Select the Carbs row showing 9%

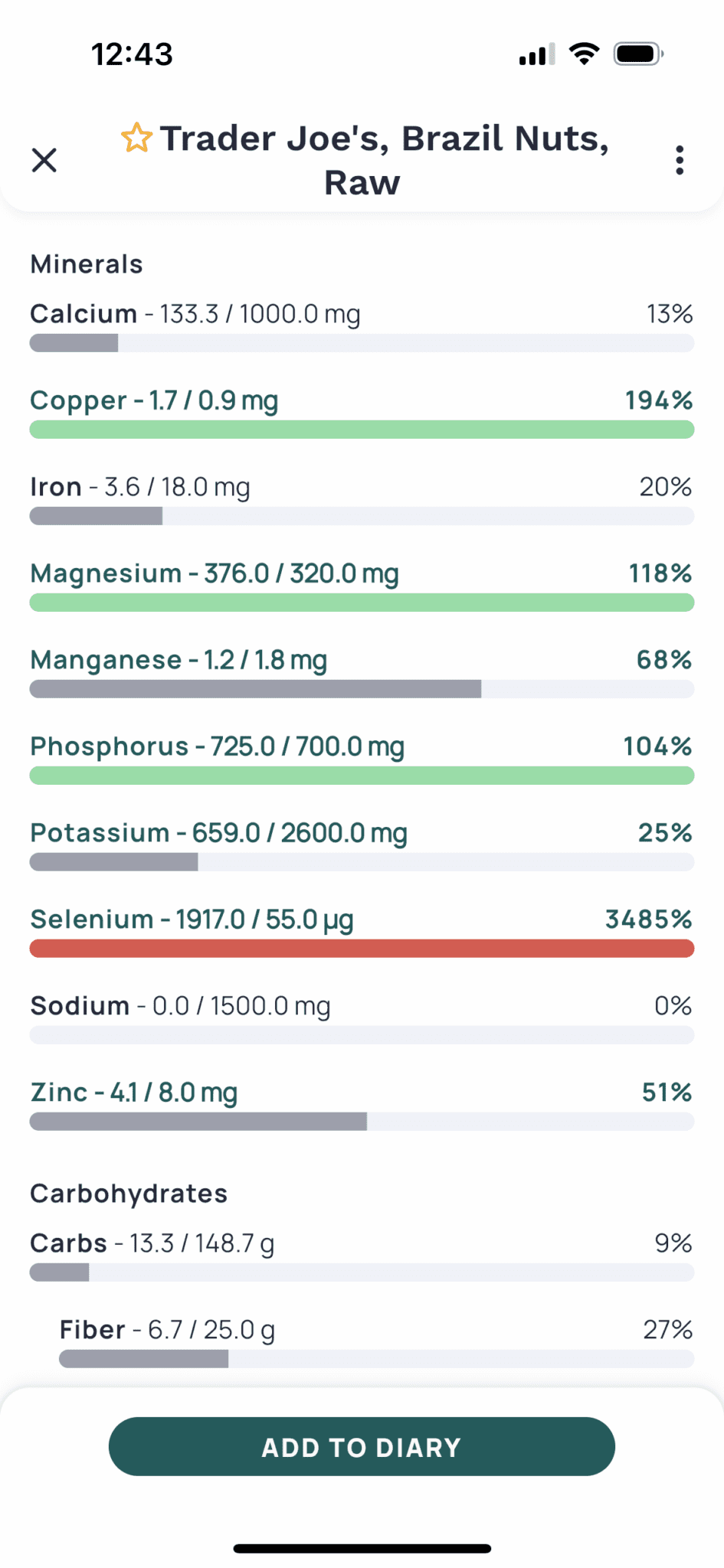click(362, 1243)
